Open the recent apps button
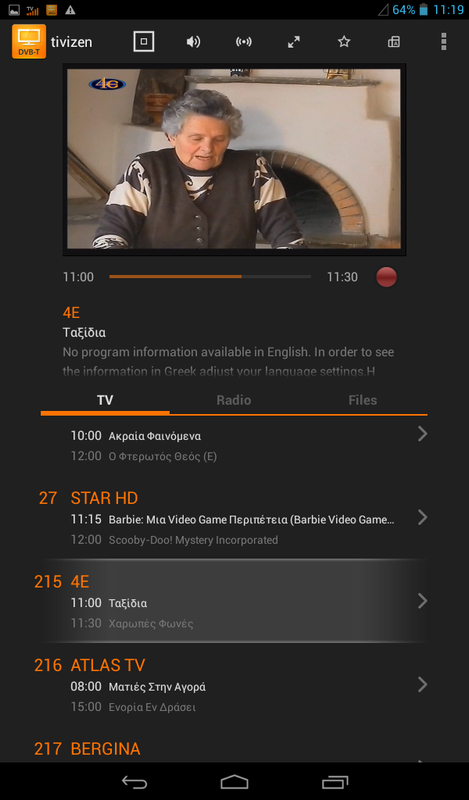The image size is (469, 800). click(x=335, y=782)
